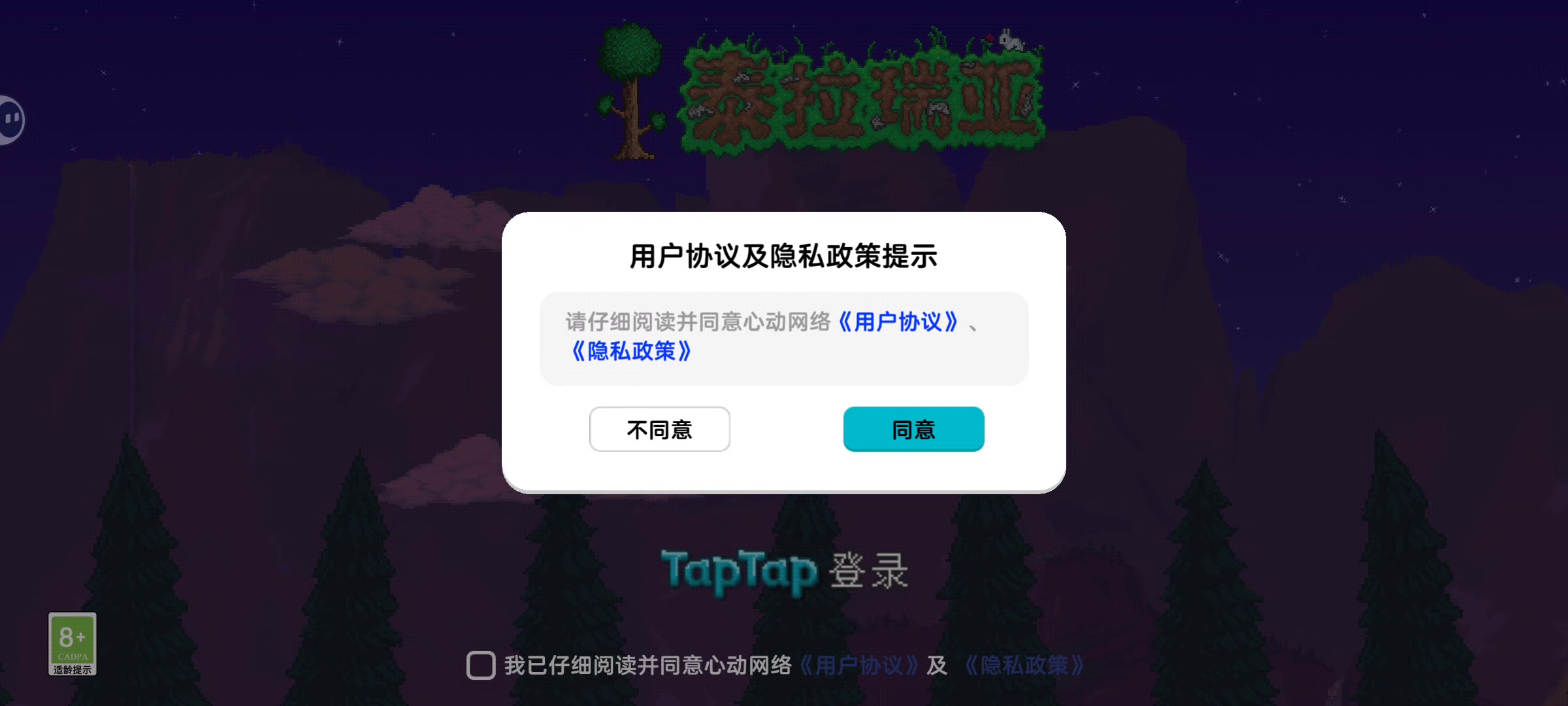Check the agreement checkbox at the bottom
1568x706 pixels.
(x=481, y=665)
